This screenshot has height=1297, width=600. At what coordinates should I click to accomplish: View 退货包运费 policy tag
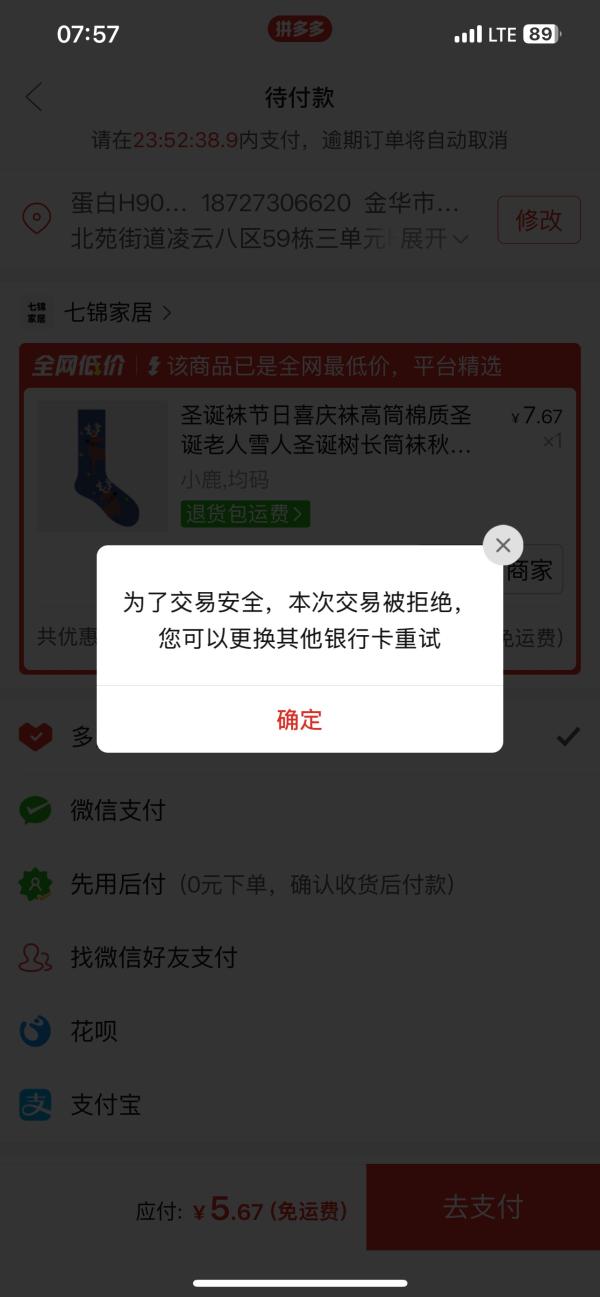[245, 514]
